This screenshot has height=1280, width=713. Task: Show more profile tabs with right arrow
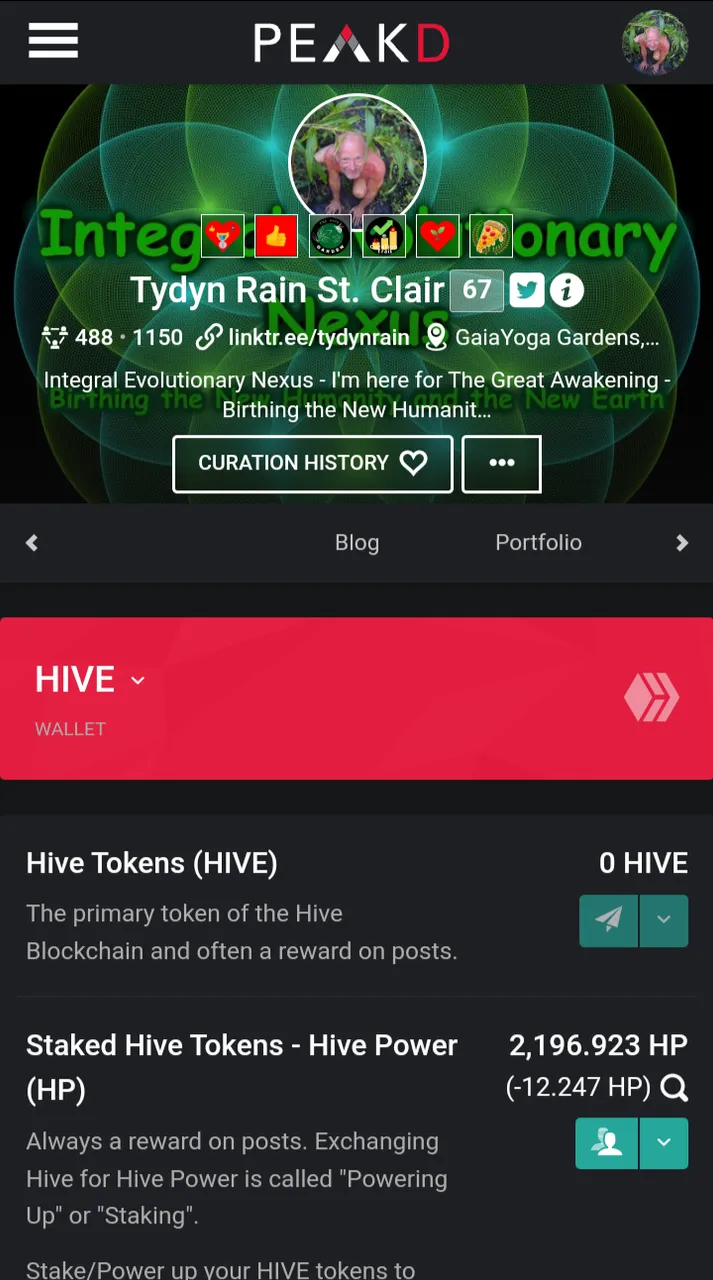(682, 543)
